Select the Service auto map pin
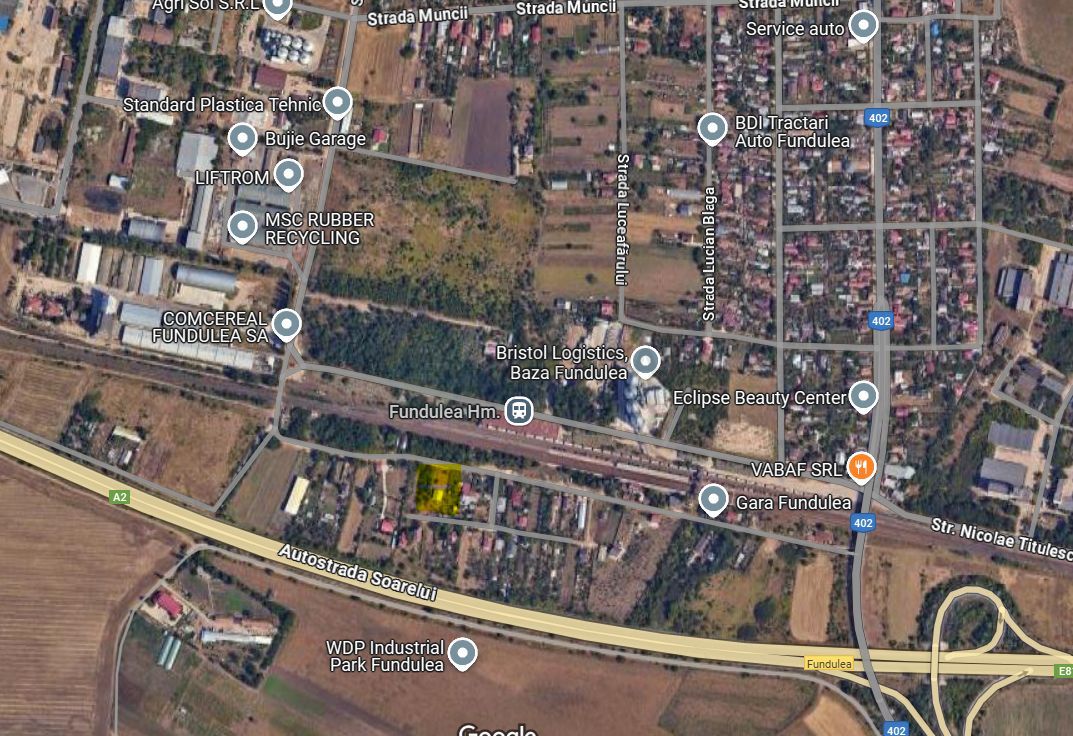 point(863,25)
